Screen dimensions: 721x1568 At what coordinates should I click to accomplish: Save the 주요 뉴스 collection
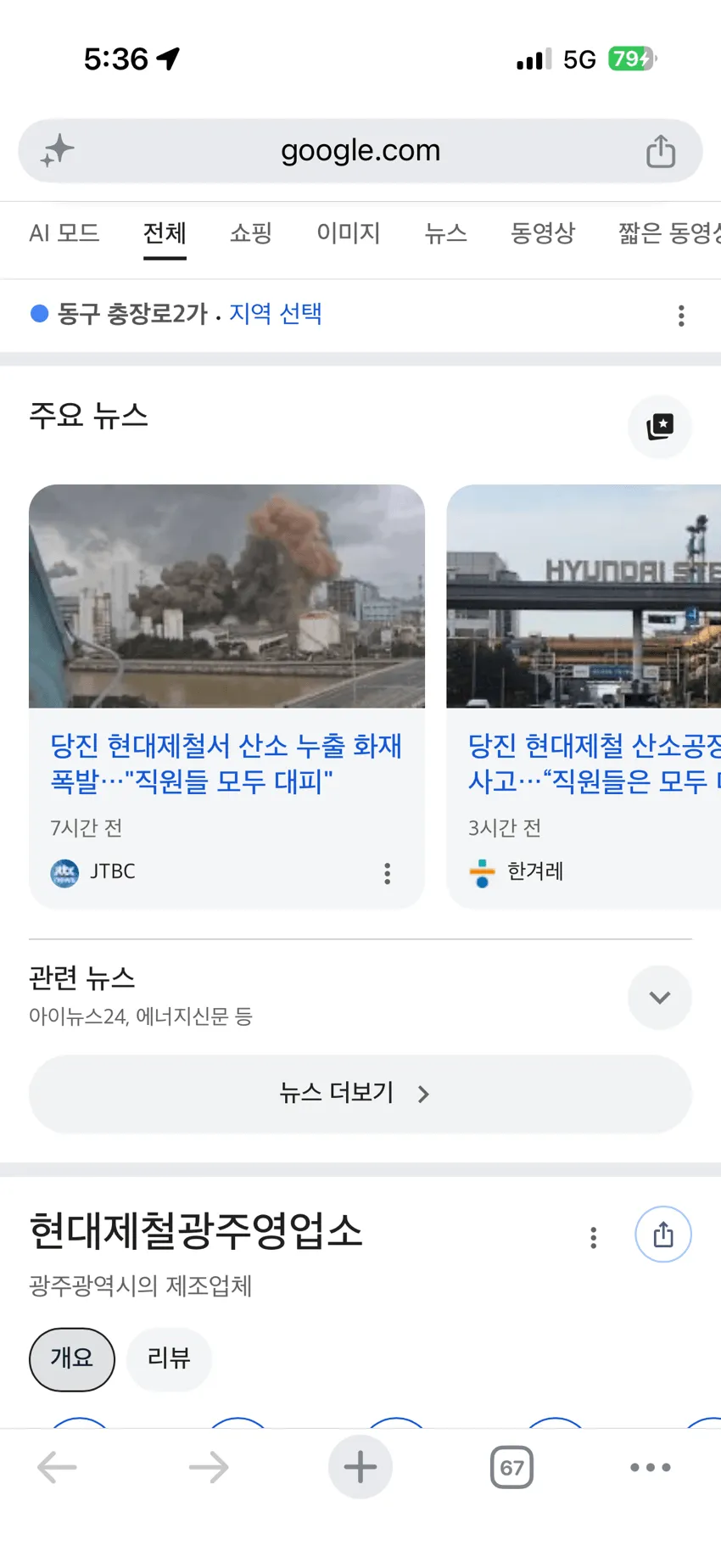point(660,426)
